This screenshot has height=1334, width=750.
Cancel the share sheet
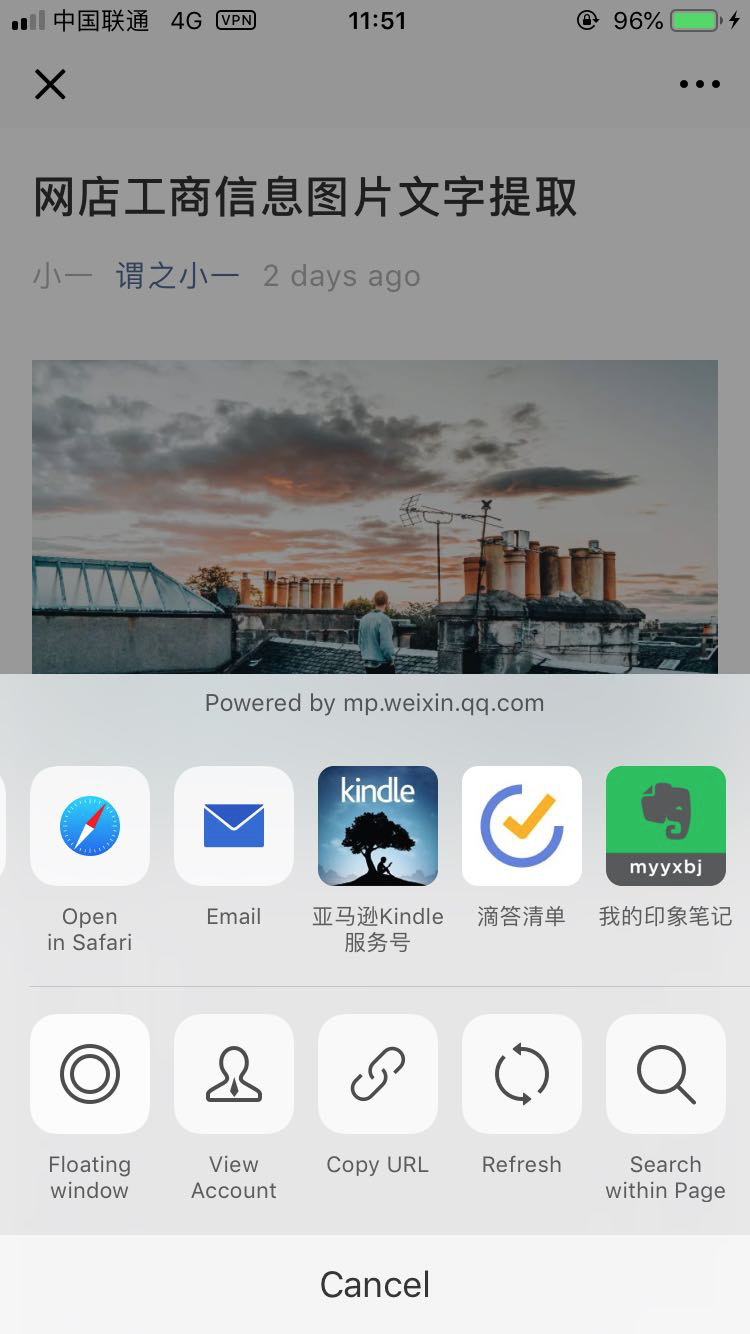coord(375,1284)
